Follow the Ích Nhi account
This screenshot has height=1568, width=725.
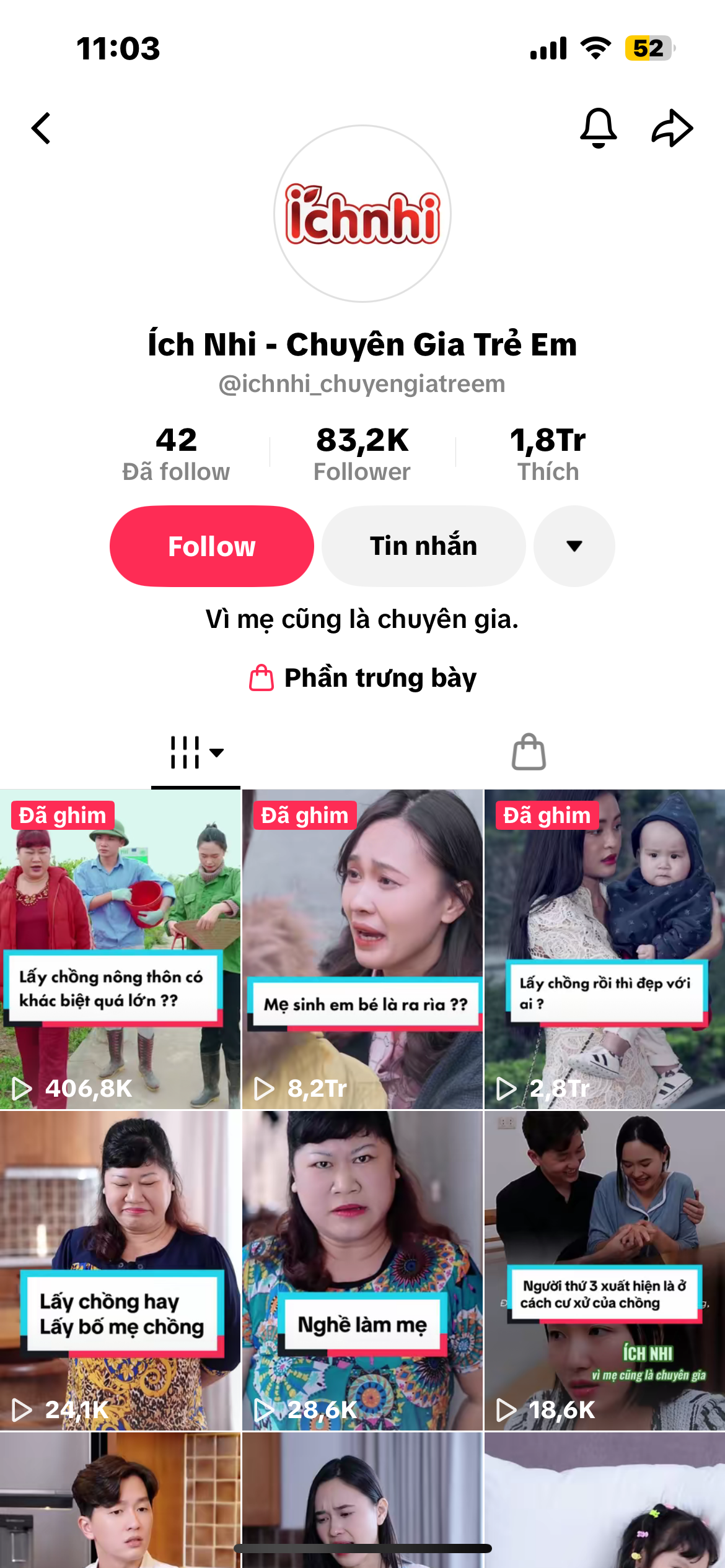[x=212, y=546]
